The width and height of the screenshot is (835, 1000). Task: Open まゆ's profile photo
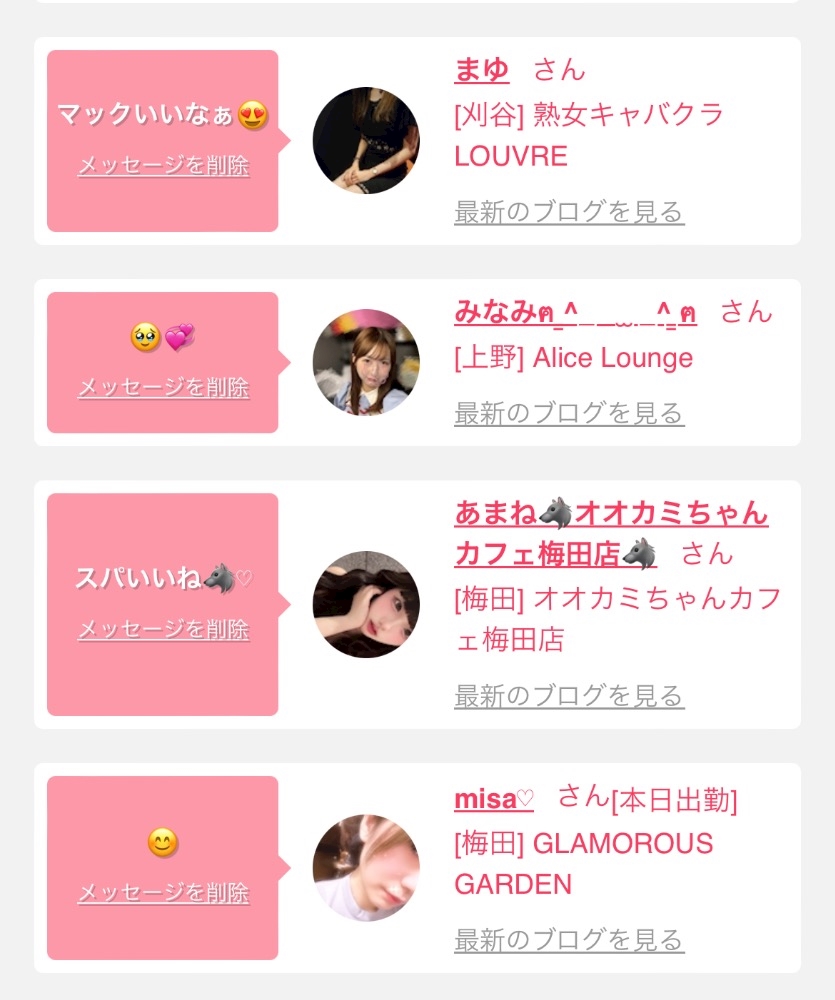366,140
